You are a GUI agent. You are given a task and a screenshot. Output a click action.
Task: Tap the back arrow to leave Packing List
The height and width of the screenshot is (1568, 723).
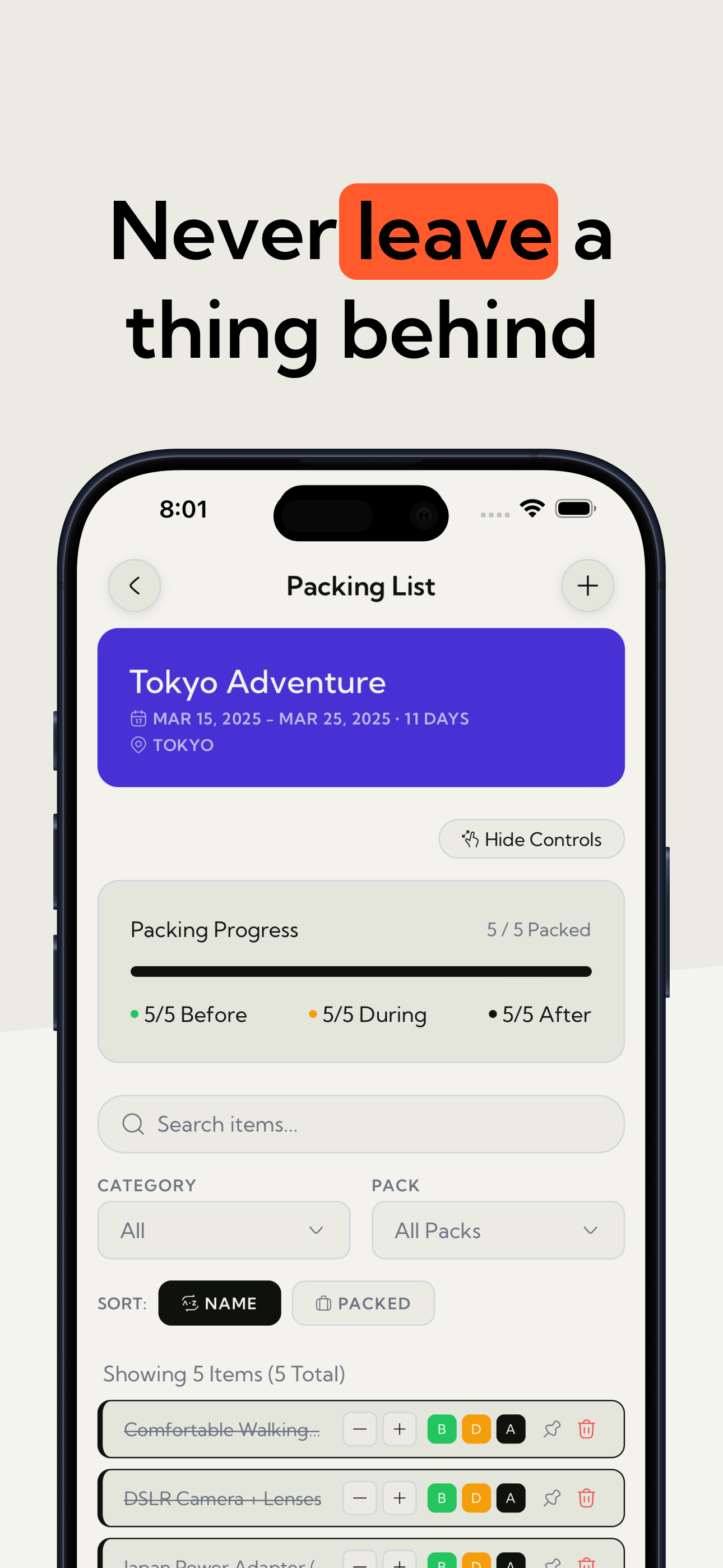(134, 585)
